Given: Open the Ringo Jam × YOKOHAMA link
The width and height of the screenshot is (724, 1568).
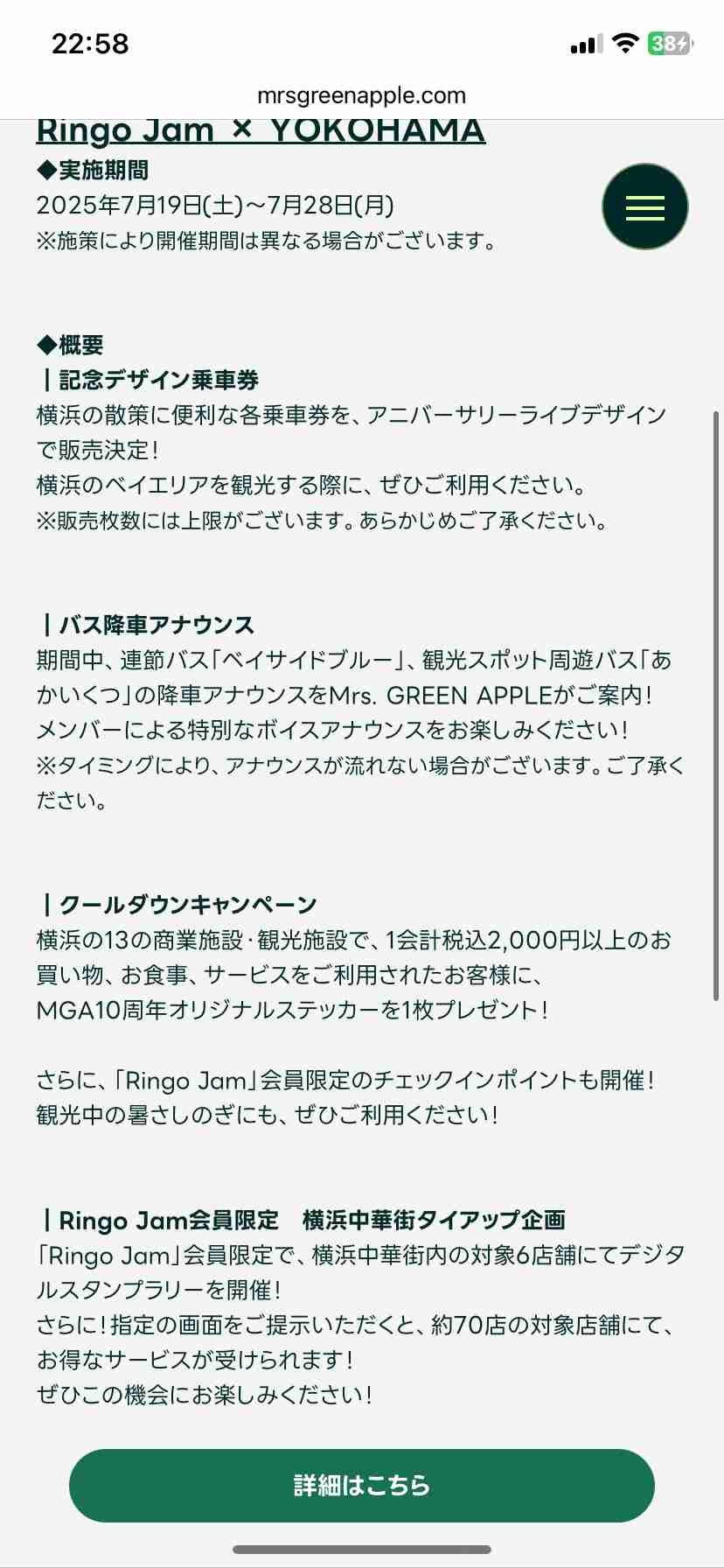Looking at the screenshot, I should [261, 131].
